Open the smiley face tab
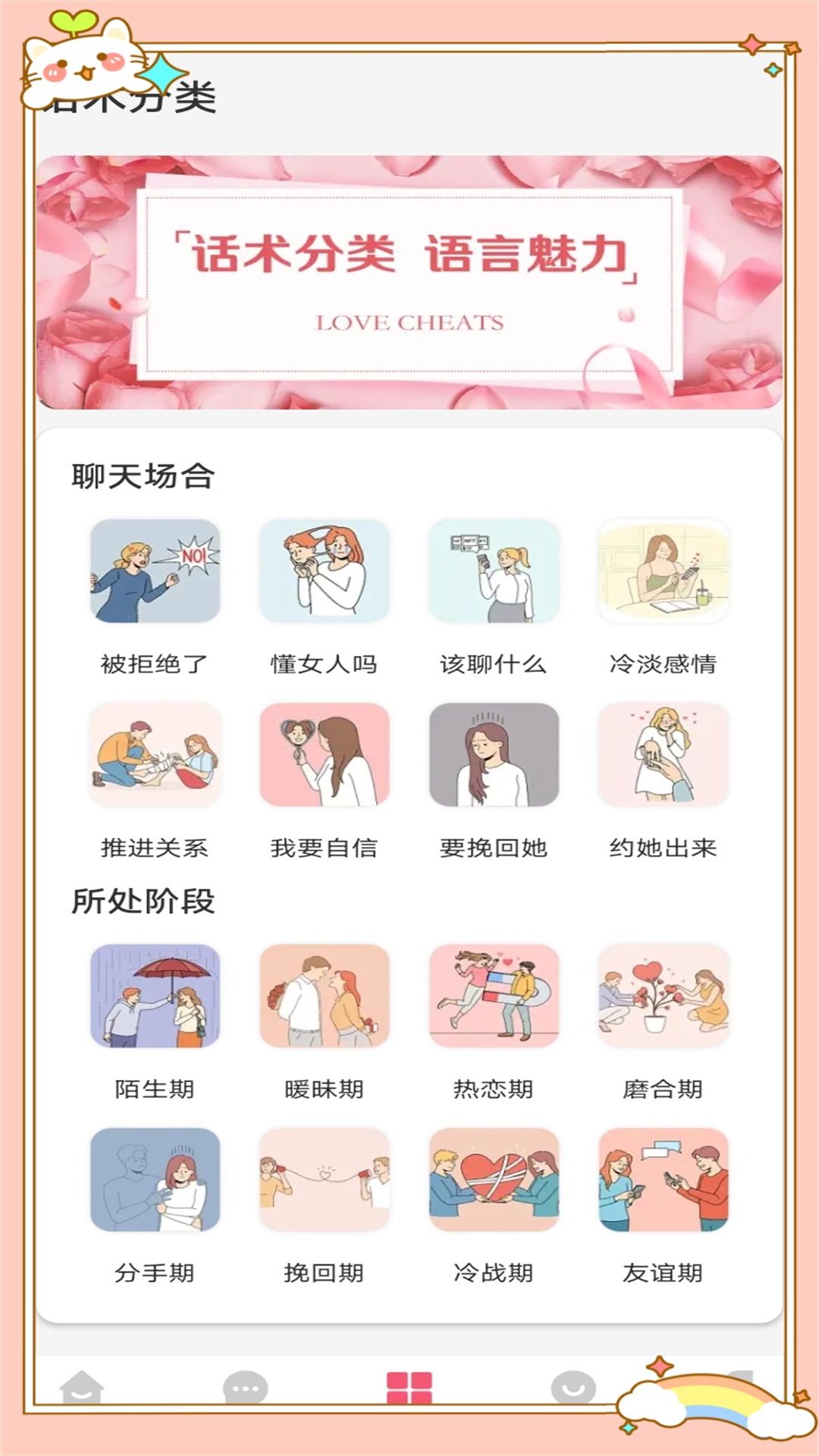Screen dimensions: 819x1456 tap(573, 1388)
